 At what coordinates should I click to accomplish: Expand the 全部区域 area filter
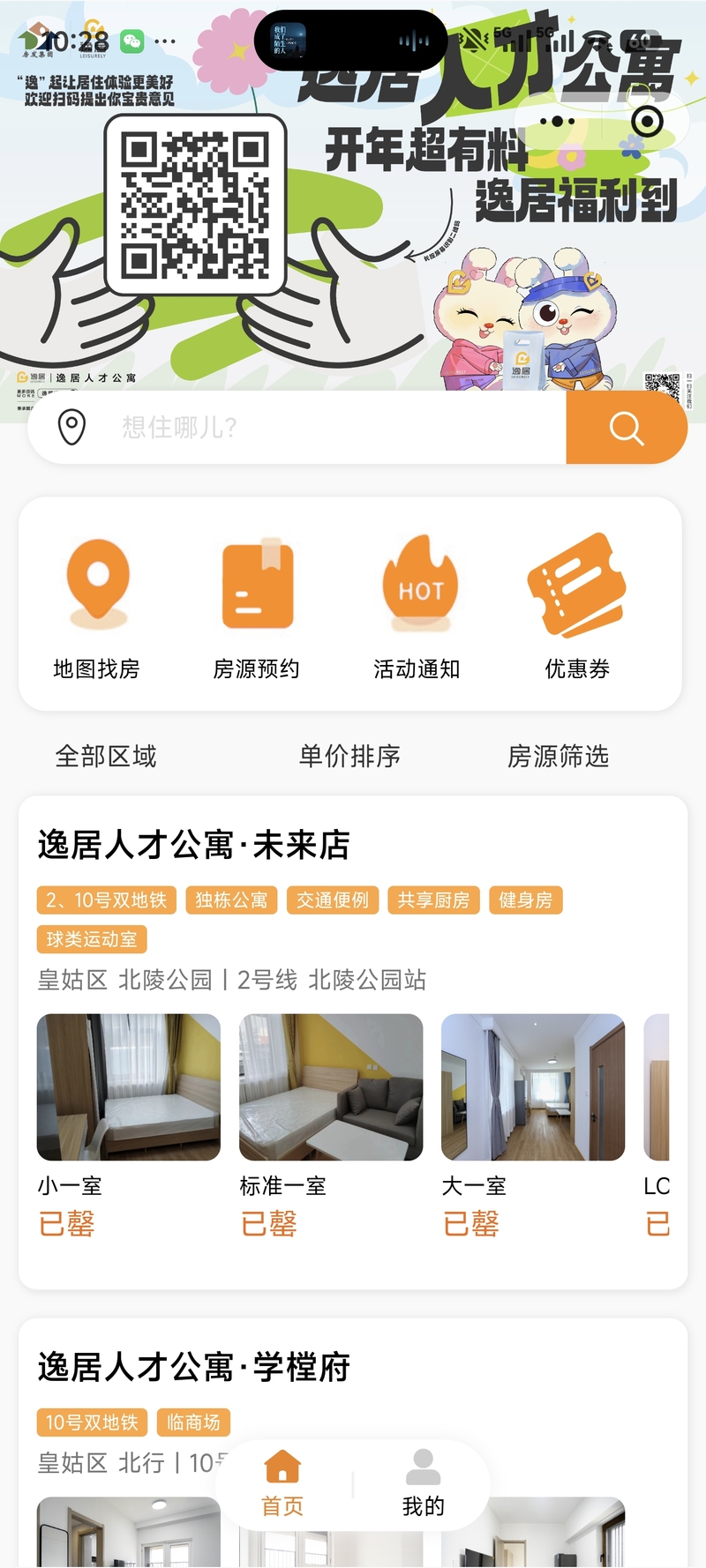pyautogui.click(x=106, y=756)
